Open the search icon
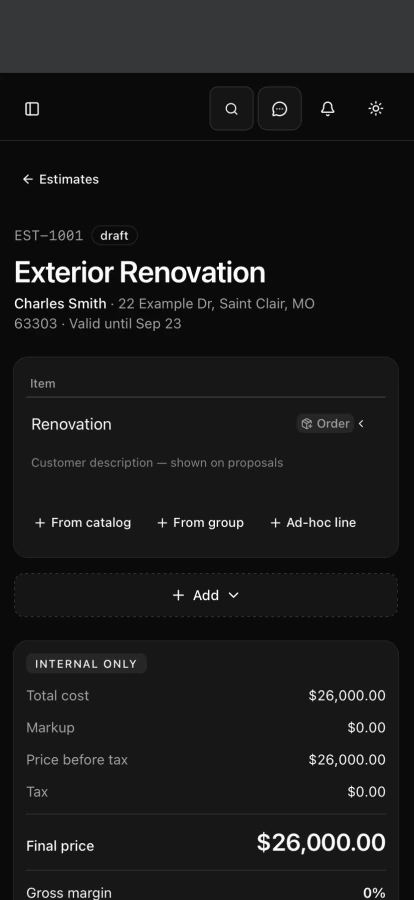Viewport: 414px width, 900px height. point(231,108)
